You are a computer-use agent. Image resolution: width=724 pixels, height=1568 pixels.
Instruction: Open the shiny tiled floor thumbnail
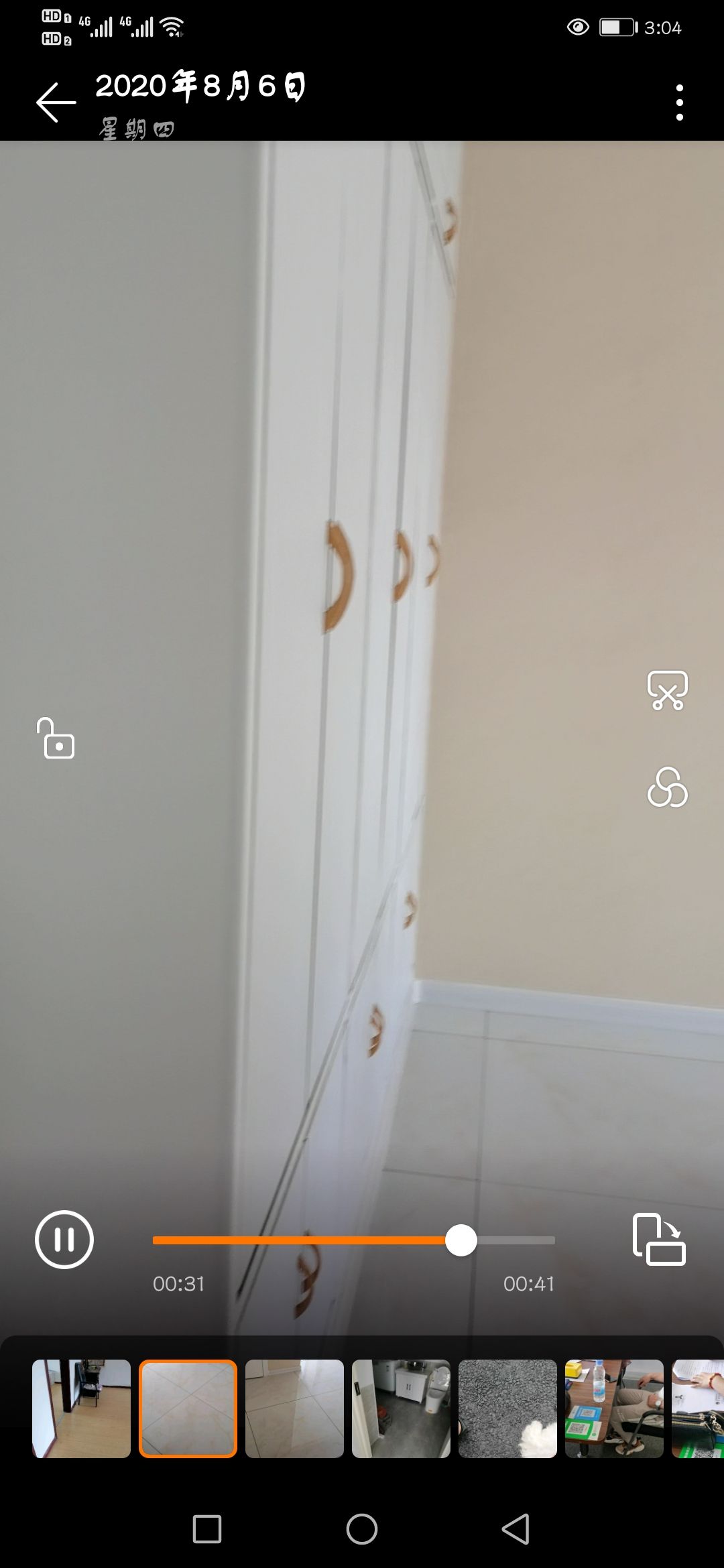pyautogui.click(x=294, y=1409)
